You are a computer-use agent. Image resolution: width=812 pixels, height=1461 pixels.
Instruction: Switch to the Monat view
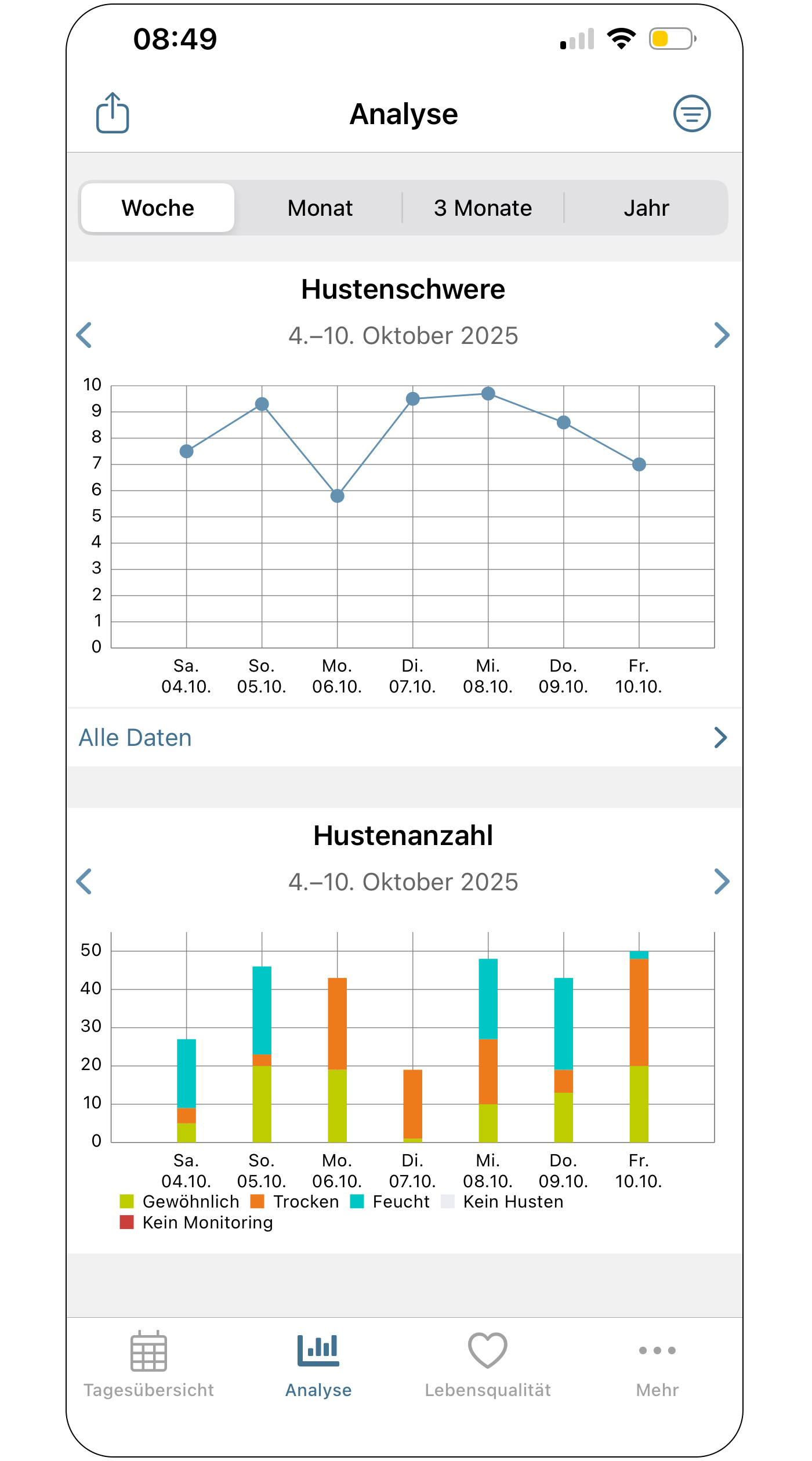point(320,208)
